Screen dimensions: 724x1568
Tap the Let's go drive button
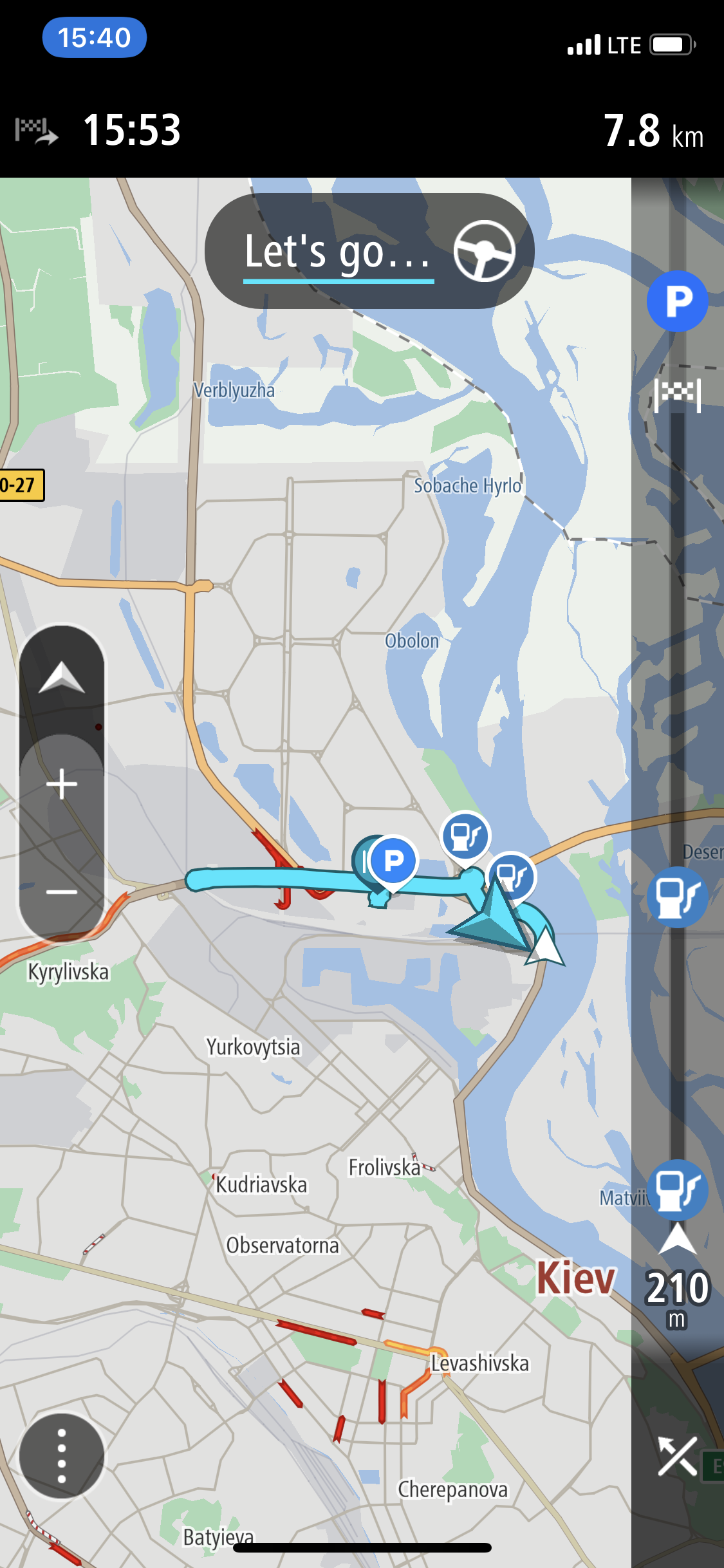tap(369, 252)
